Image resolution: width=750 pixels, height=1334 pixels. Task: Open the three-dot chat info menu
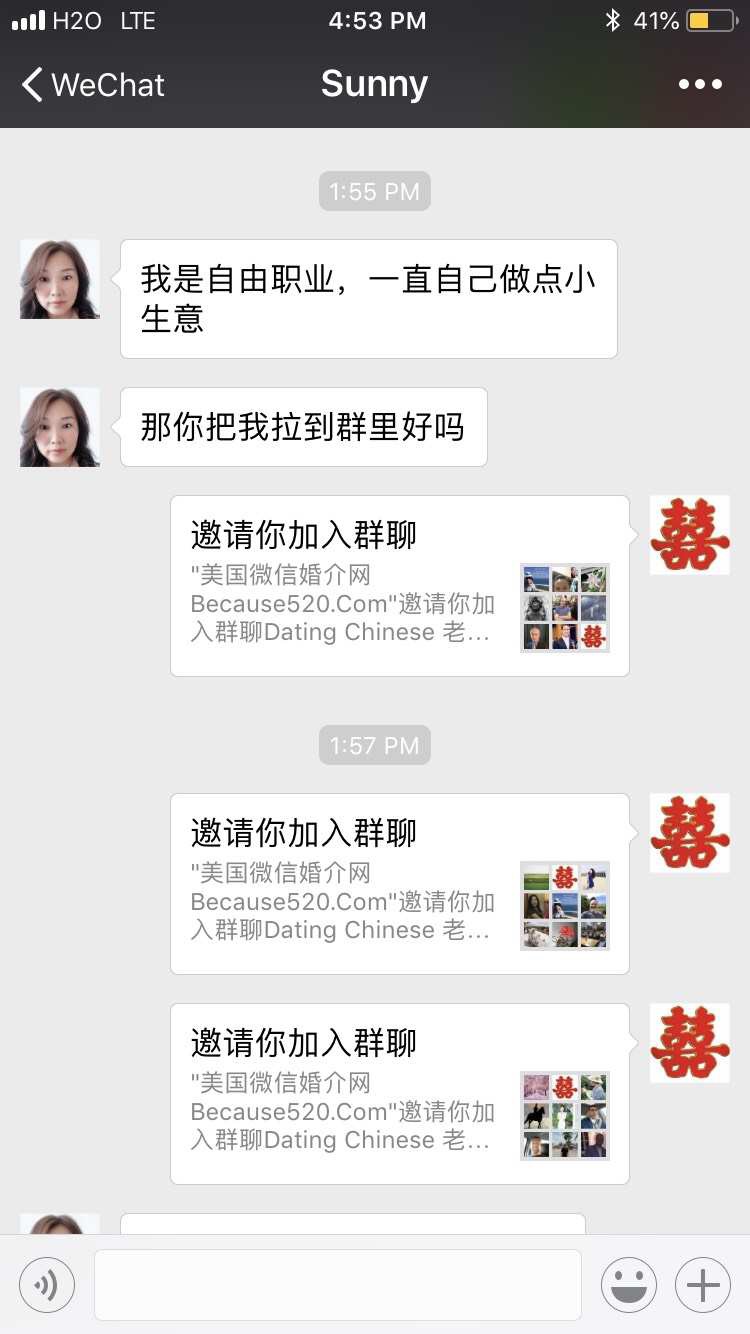click(x=700, y=85)
